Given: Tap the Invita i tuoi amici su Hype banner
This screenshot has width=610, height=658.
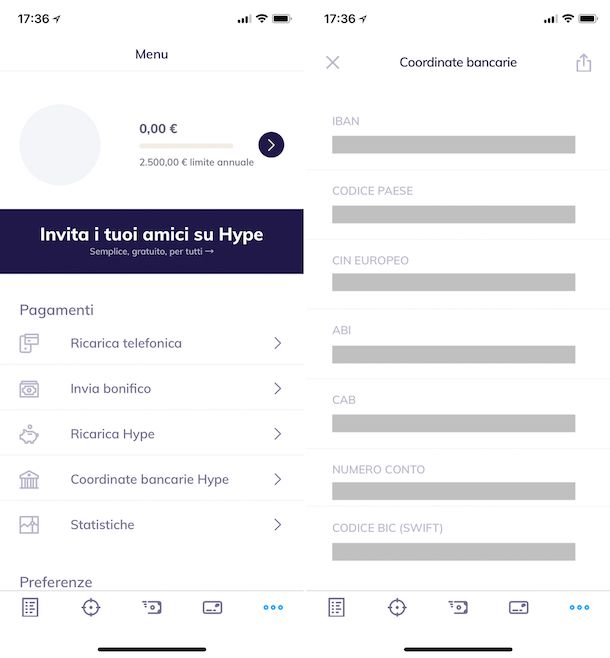Looking at the screenshot, I should point(152,241).
